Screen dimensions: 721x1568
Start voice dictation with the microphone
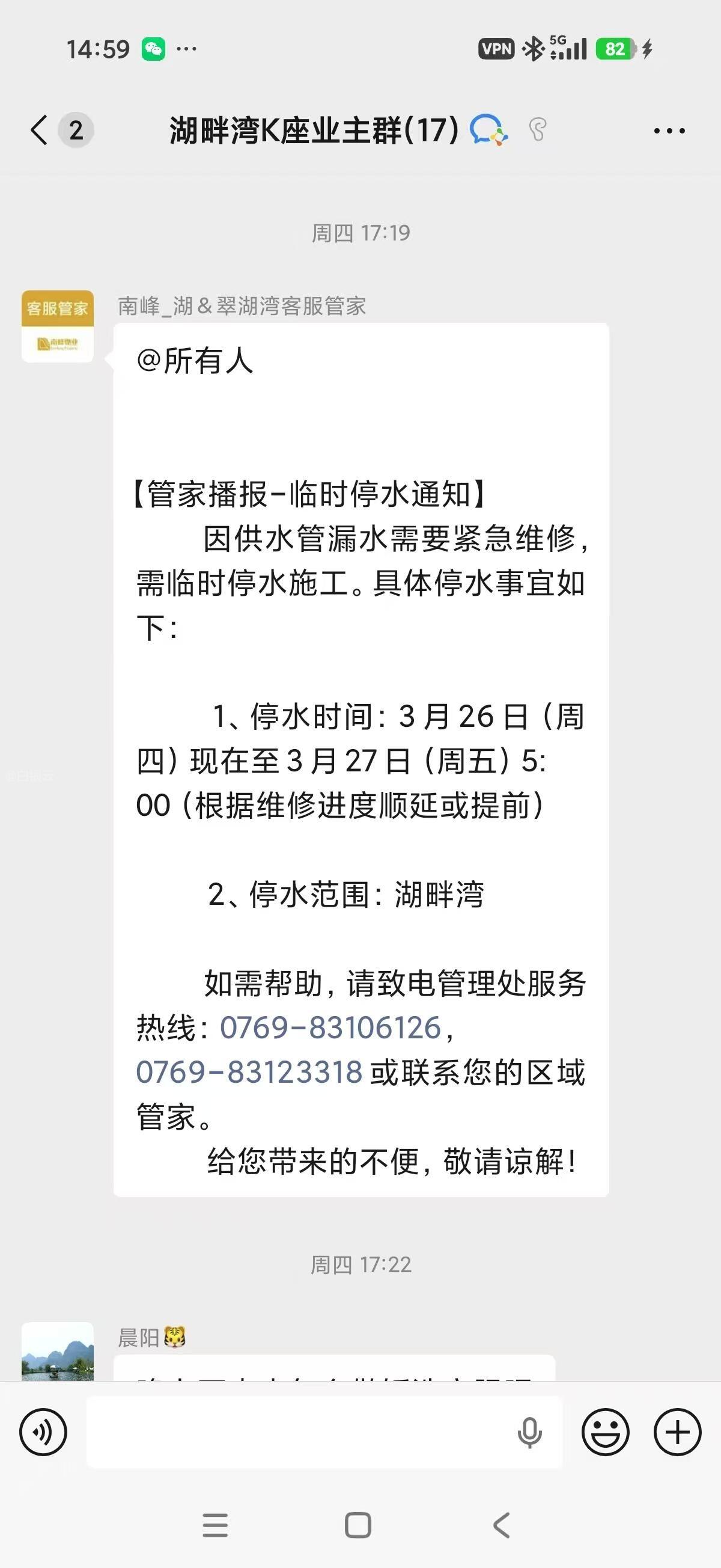529,1432
